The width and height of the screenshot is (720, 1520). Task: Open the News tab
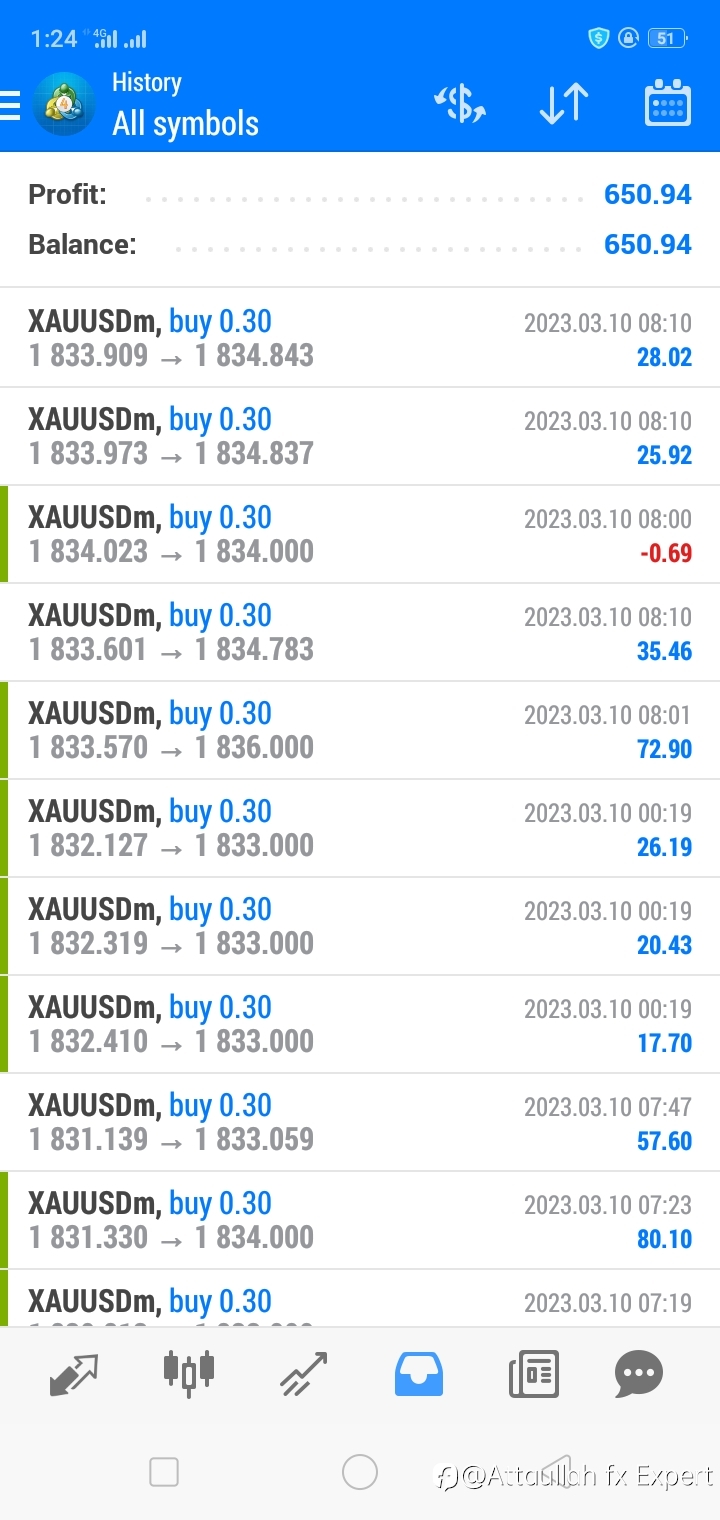pos(534,1374)
